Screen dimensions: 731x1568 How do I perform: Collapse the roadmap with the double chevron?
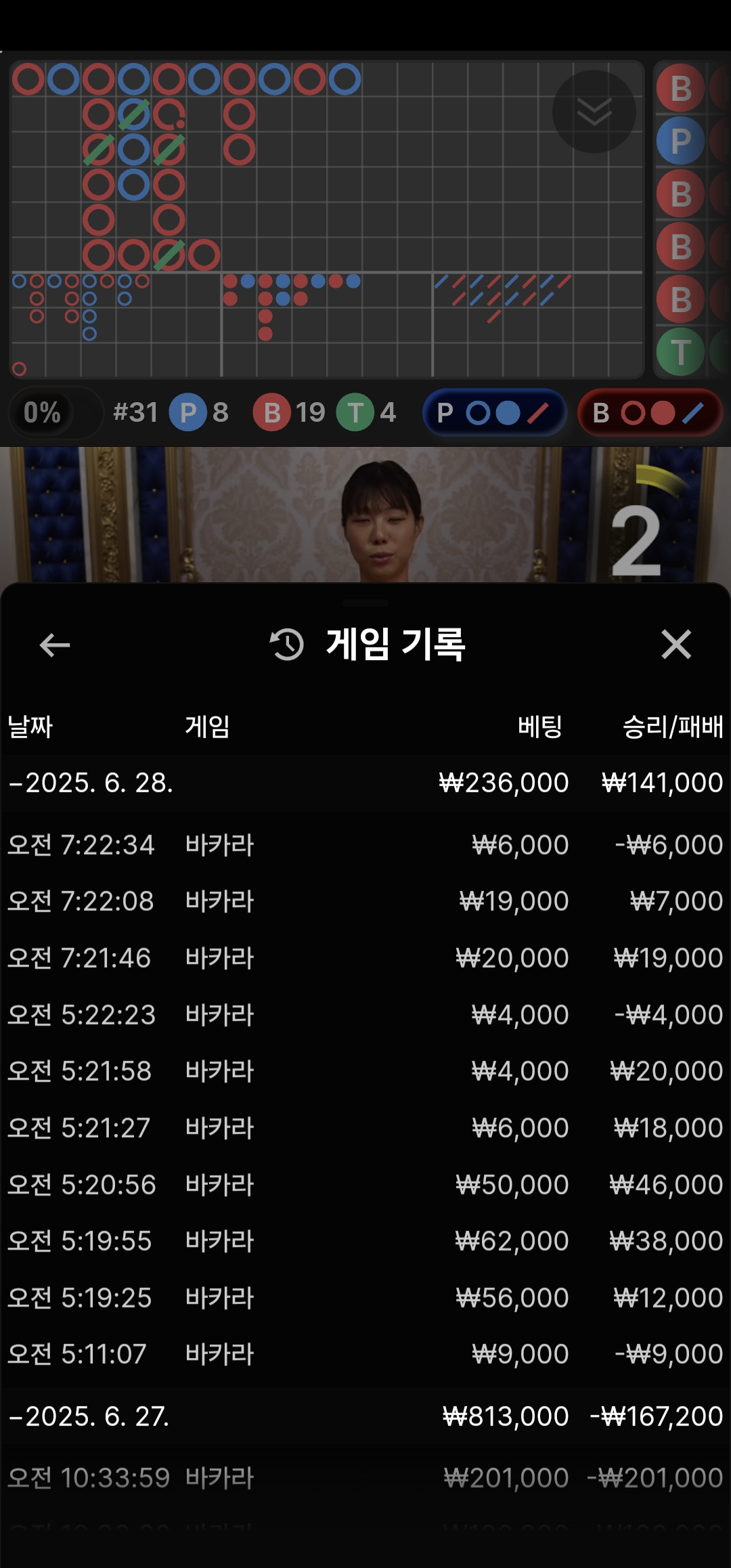click(594, 112)
